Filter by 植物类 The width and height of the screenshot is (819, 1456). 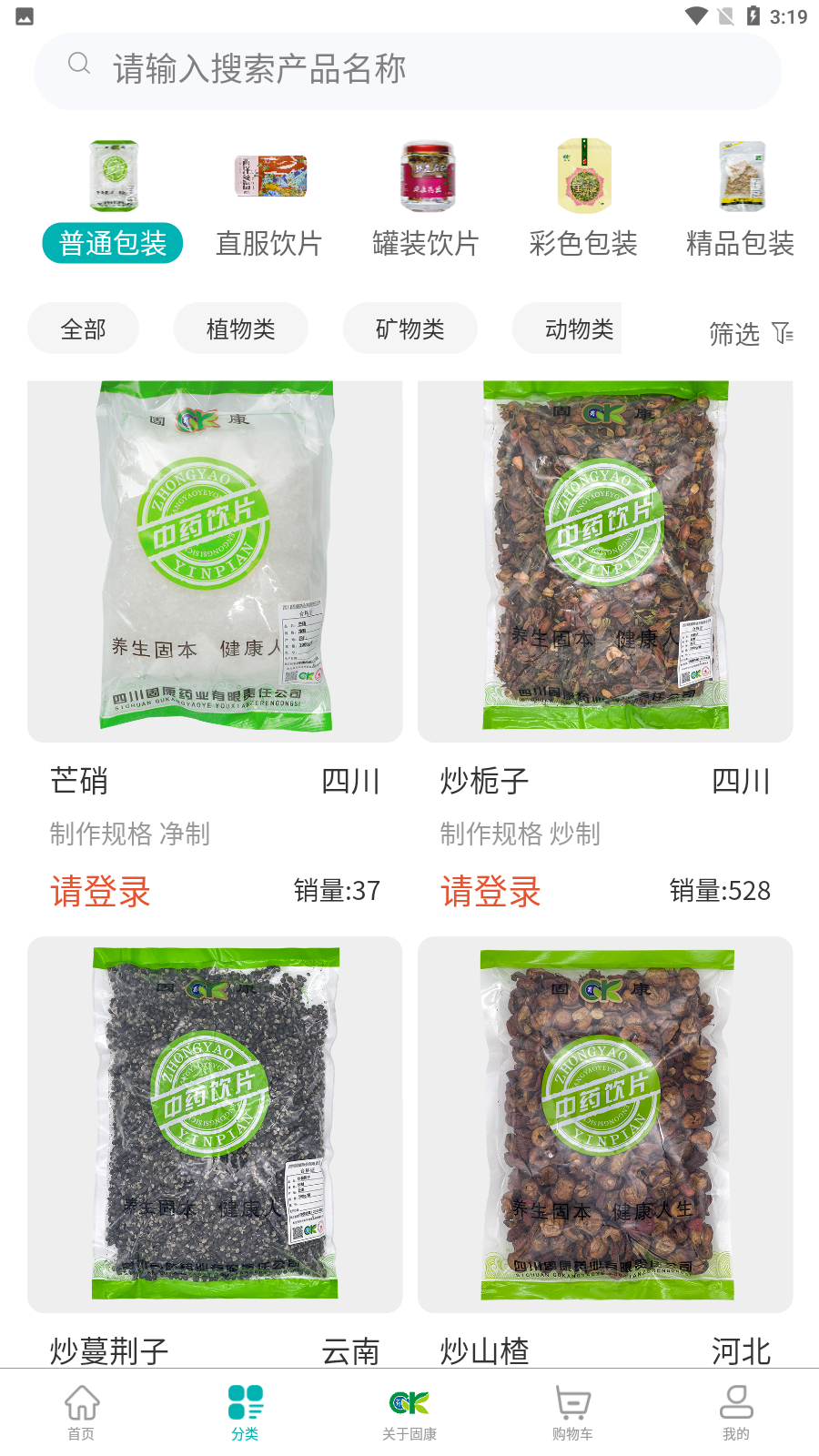point(240,329)
